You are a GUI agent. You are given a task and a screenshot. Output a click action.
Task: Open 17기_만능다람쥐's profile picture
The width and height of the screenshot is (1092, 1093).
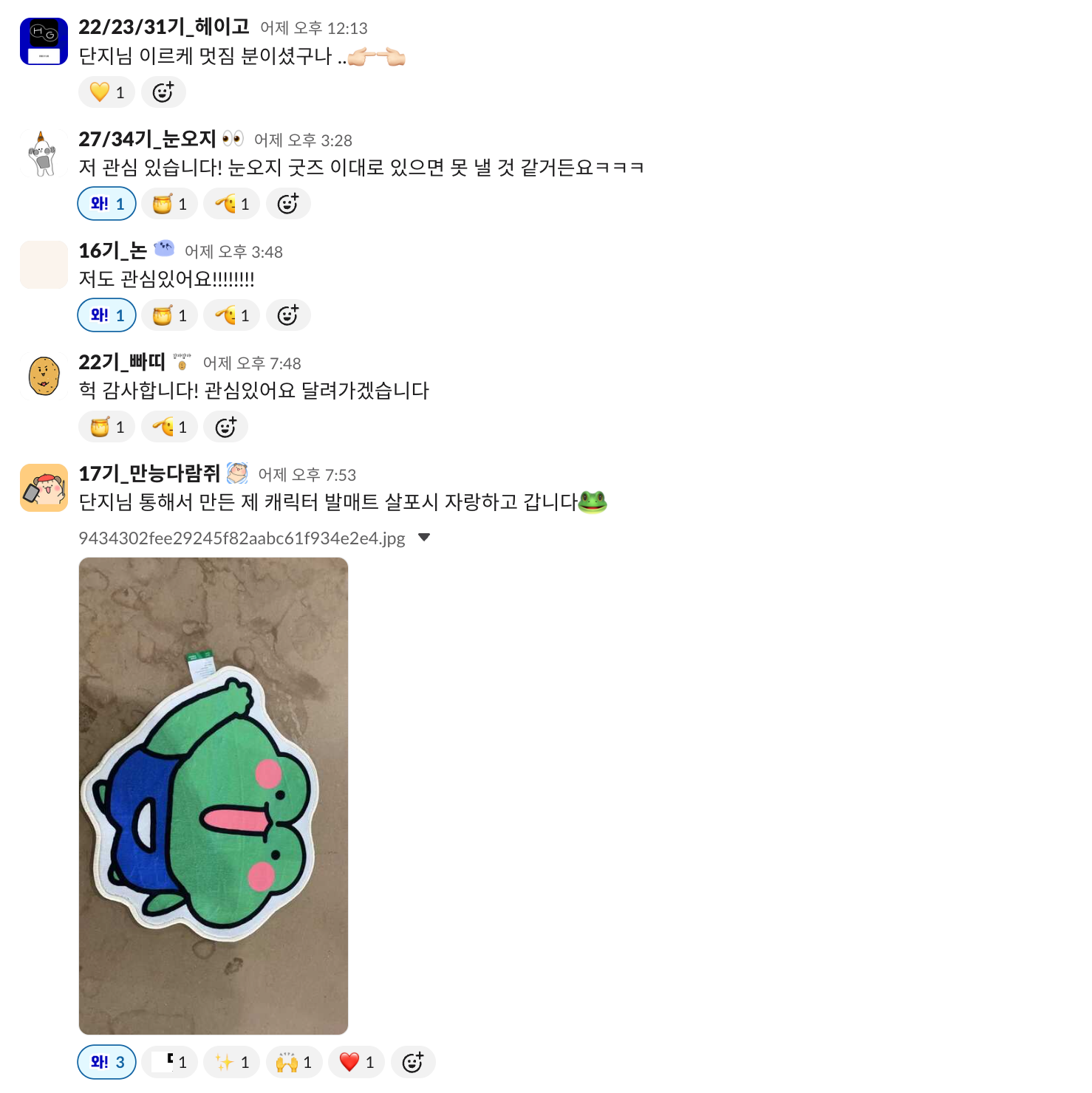coord(44,487)
